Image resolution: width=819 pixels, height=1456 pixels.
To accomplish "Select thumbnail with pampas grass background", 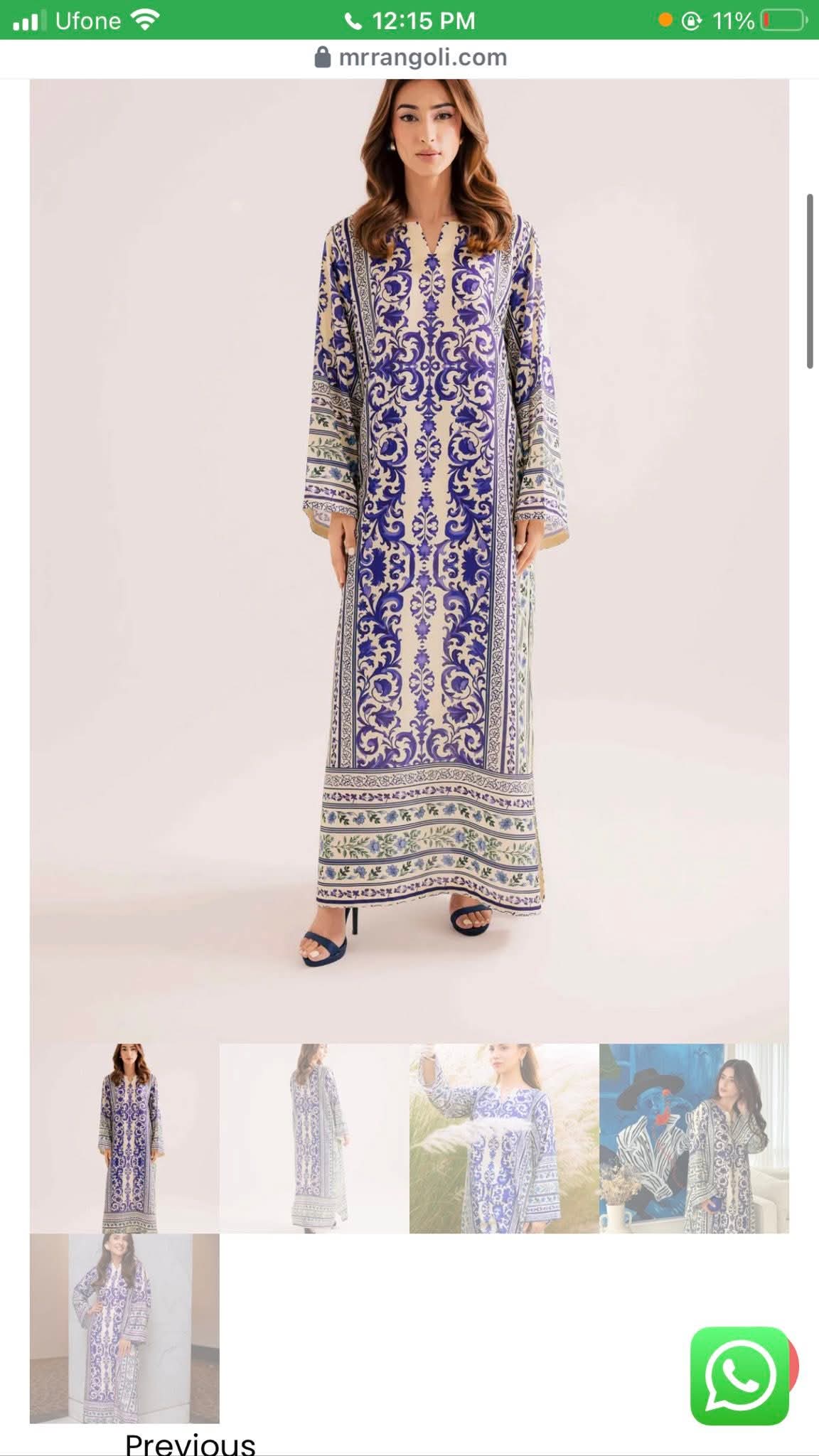I will (x=504, y=1138).
